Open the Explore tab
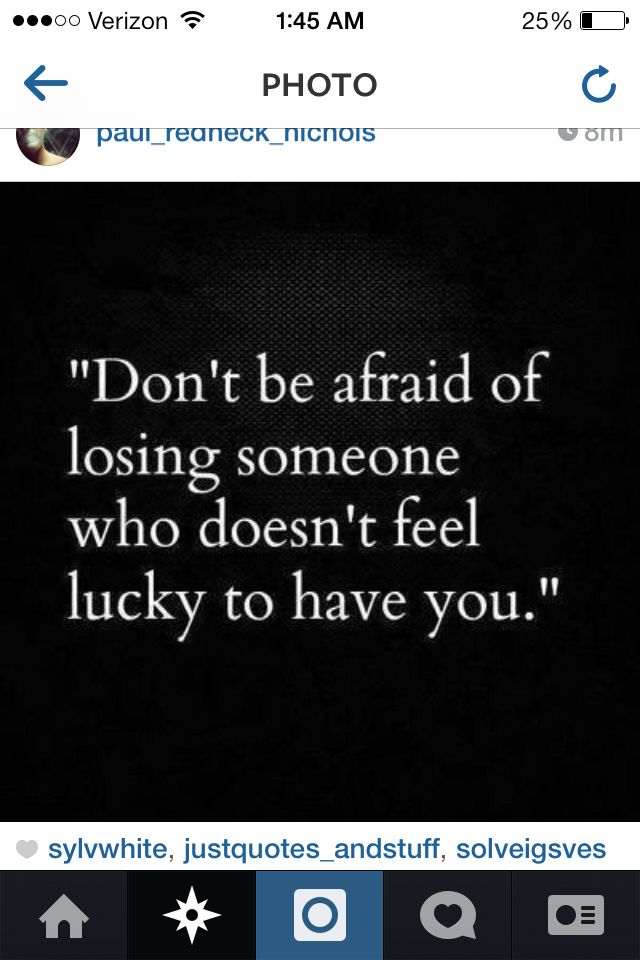 191,915
